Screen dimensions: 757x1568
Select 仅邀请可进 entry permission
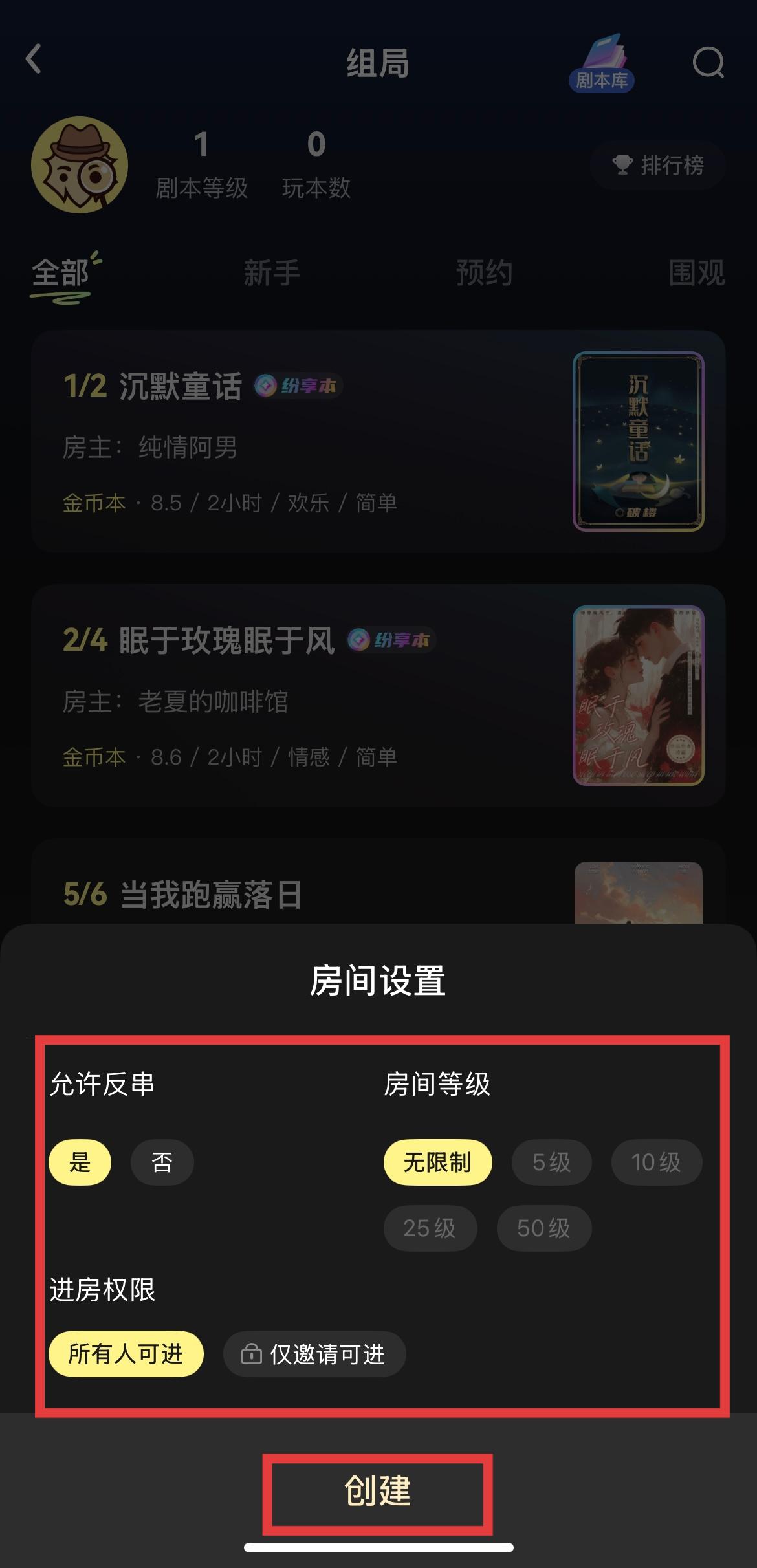(314, 1354)
